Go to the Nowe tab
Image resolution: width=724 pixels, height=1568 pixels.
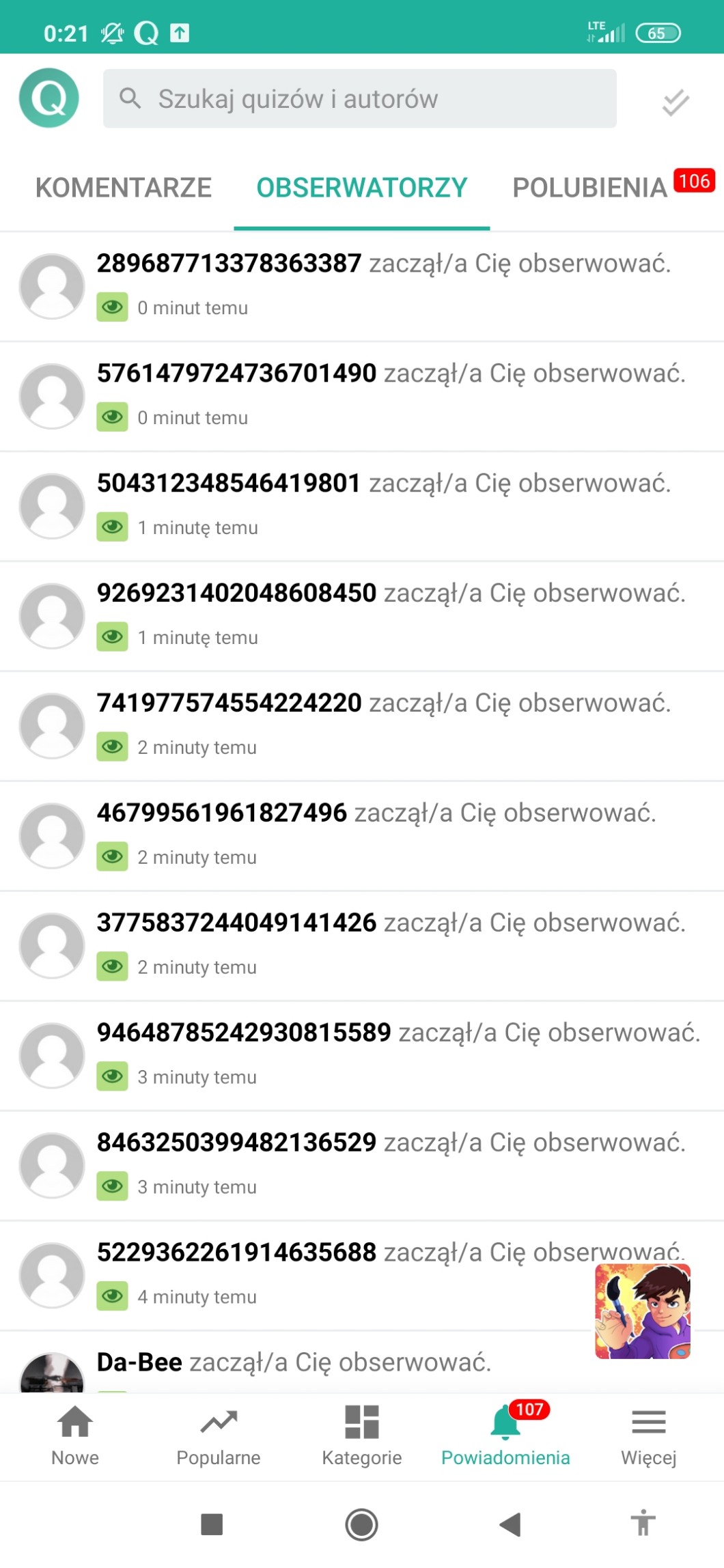(75, 1436)
